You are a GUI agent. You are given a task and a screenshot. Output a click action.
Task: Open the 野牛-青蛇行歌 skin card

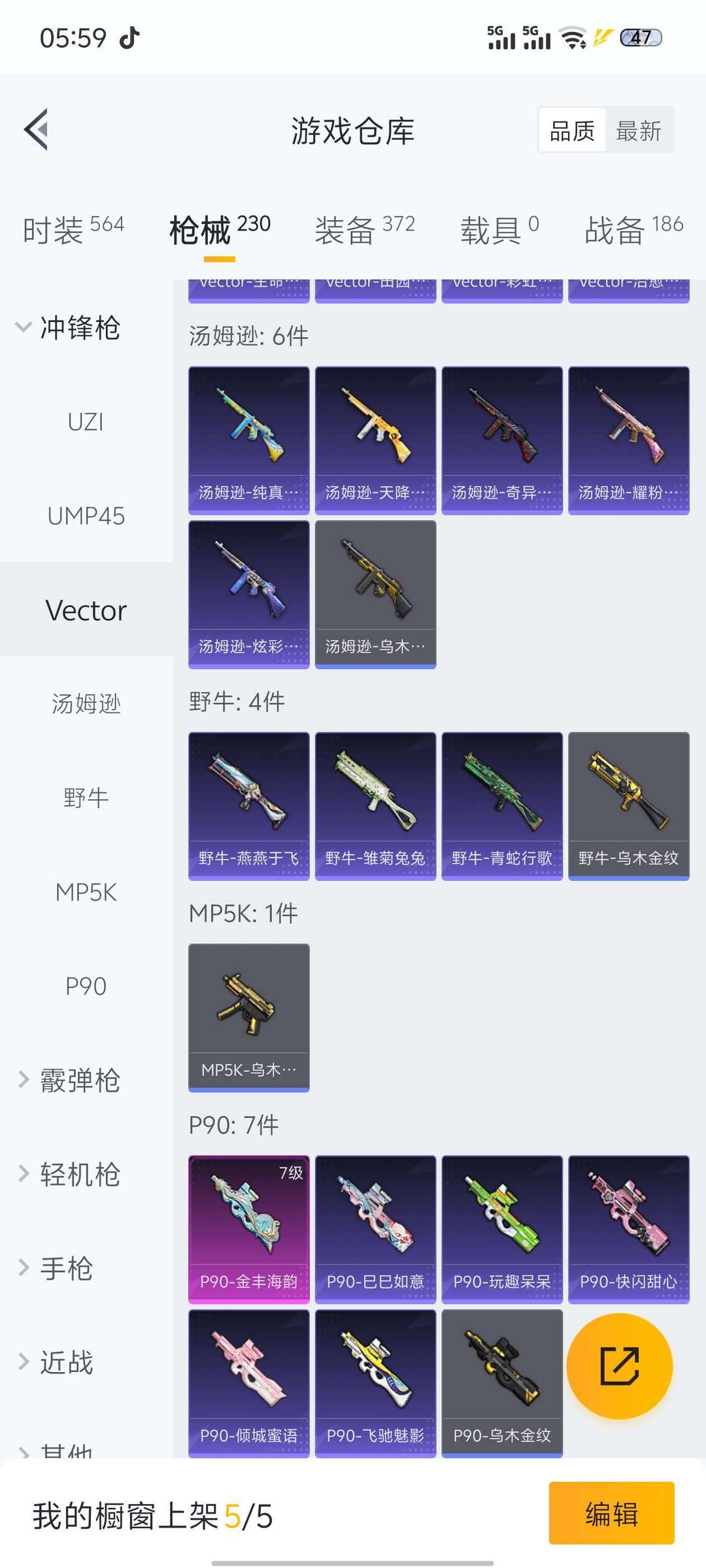(502, 806)
